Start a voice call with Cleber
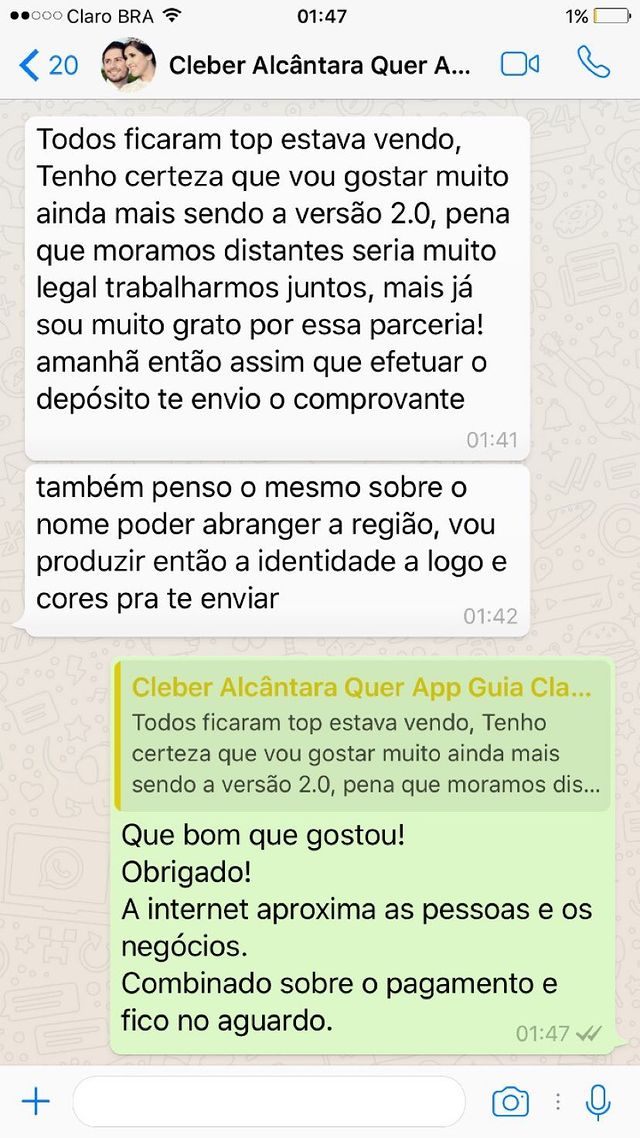Image resolution: width=640 pixels, height=1138 pixels. click(x=593, y=64)
